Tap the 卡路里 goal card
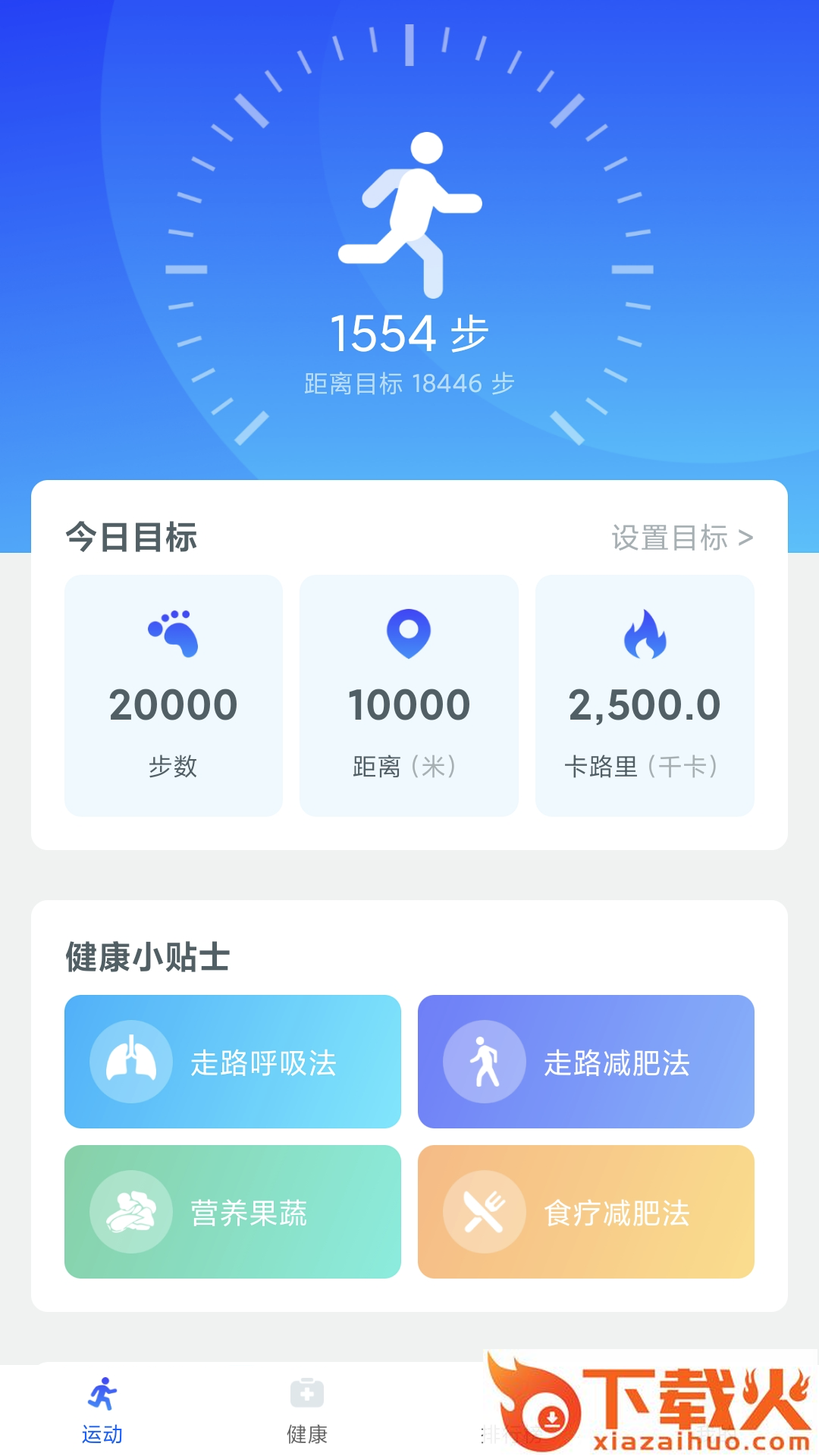 pyautogui.click(x=645, y=695)
